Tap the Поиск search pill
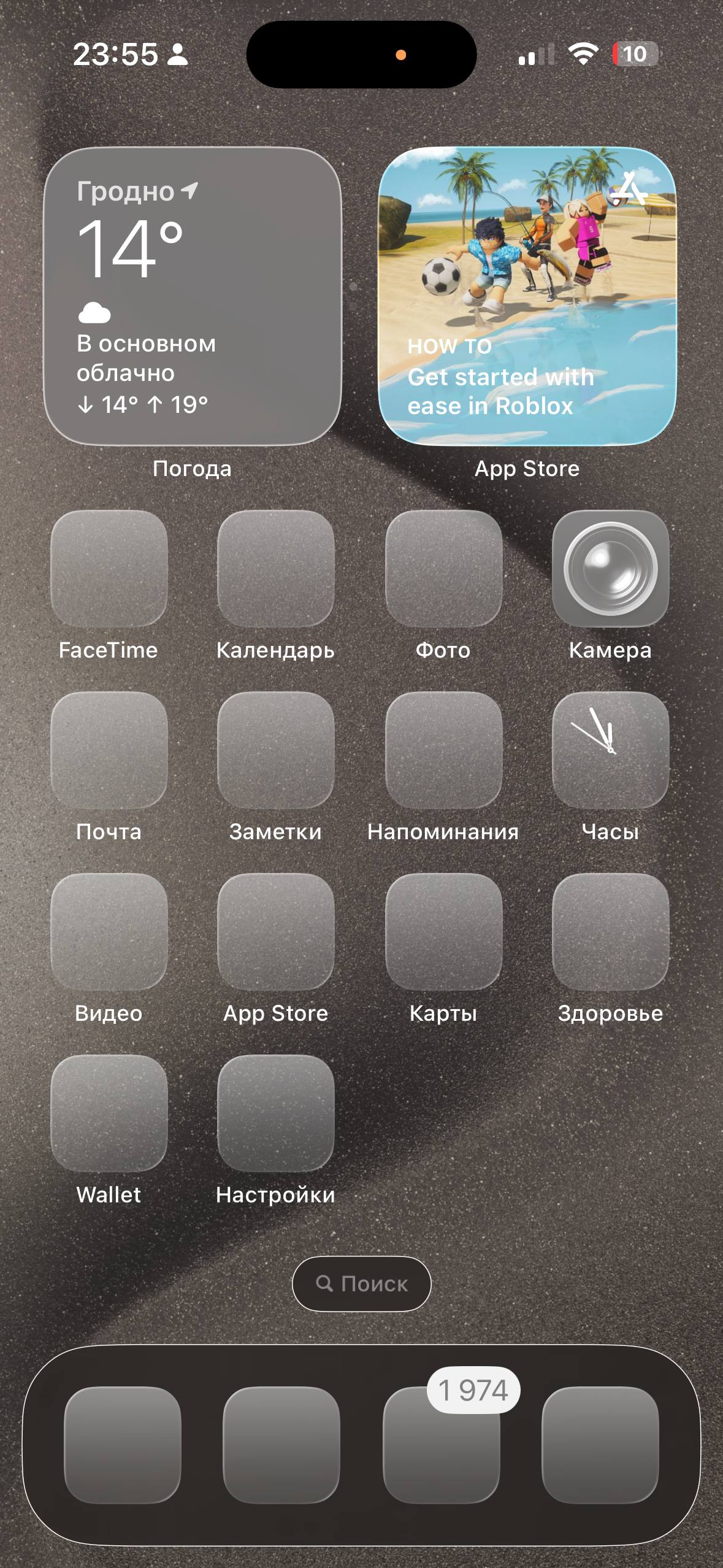Image resolution: width=723 pixels, height=1568 pixels. click(361, 1283)
